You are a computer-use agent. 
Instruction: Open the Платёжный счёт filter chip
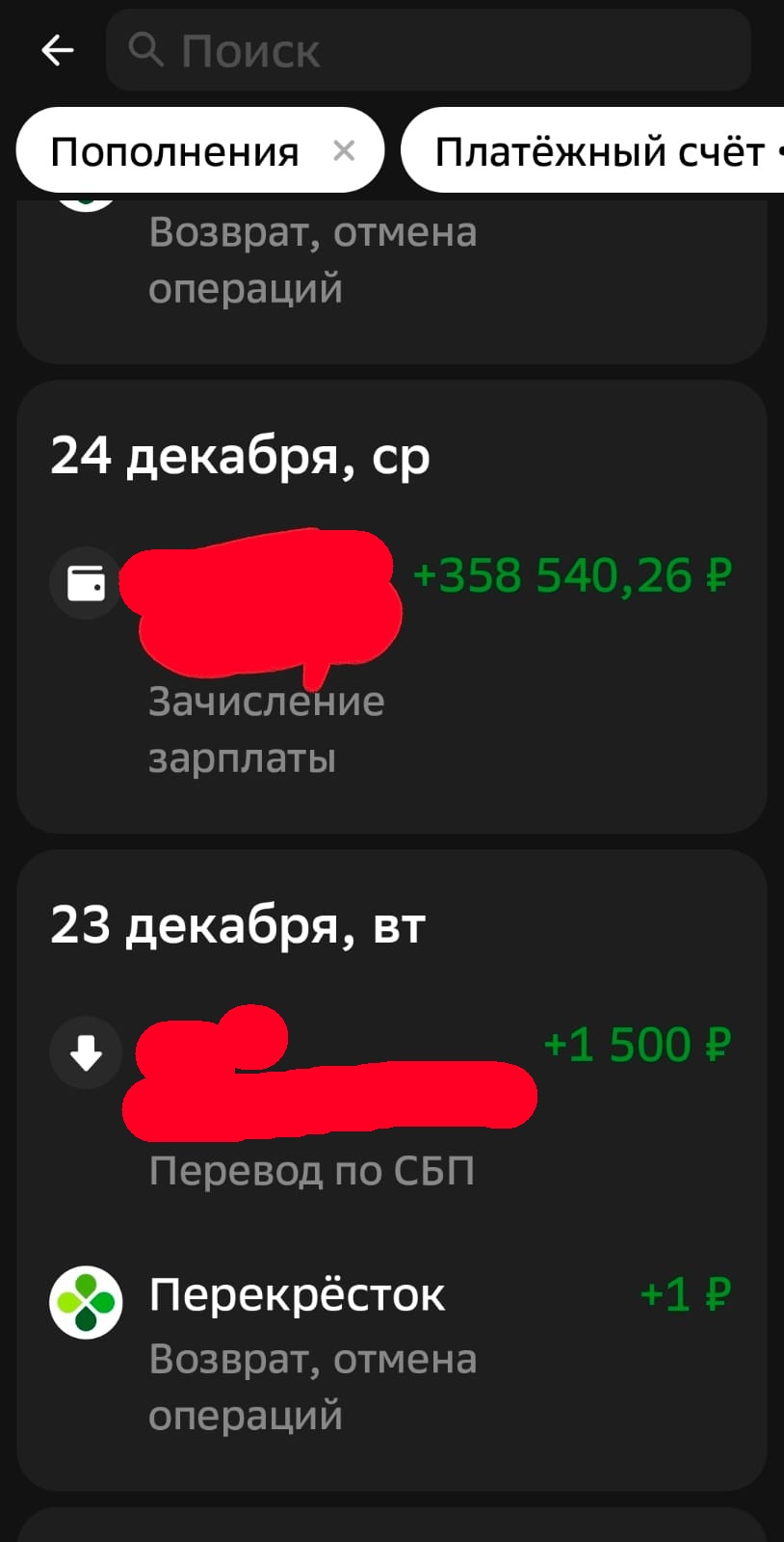pos(597,152)
